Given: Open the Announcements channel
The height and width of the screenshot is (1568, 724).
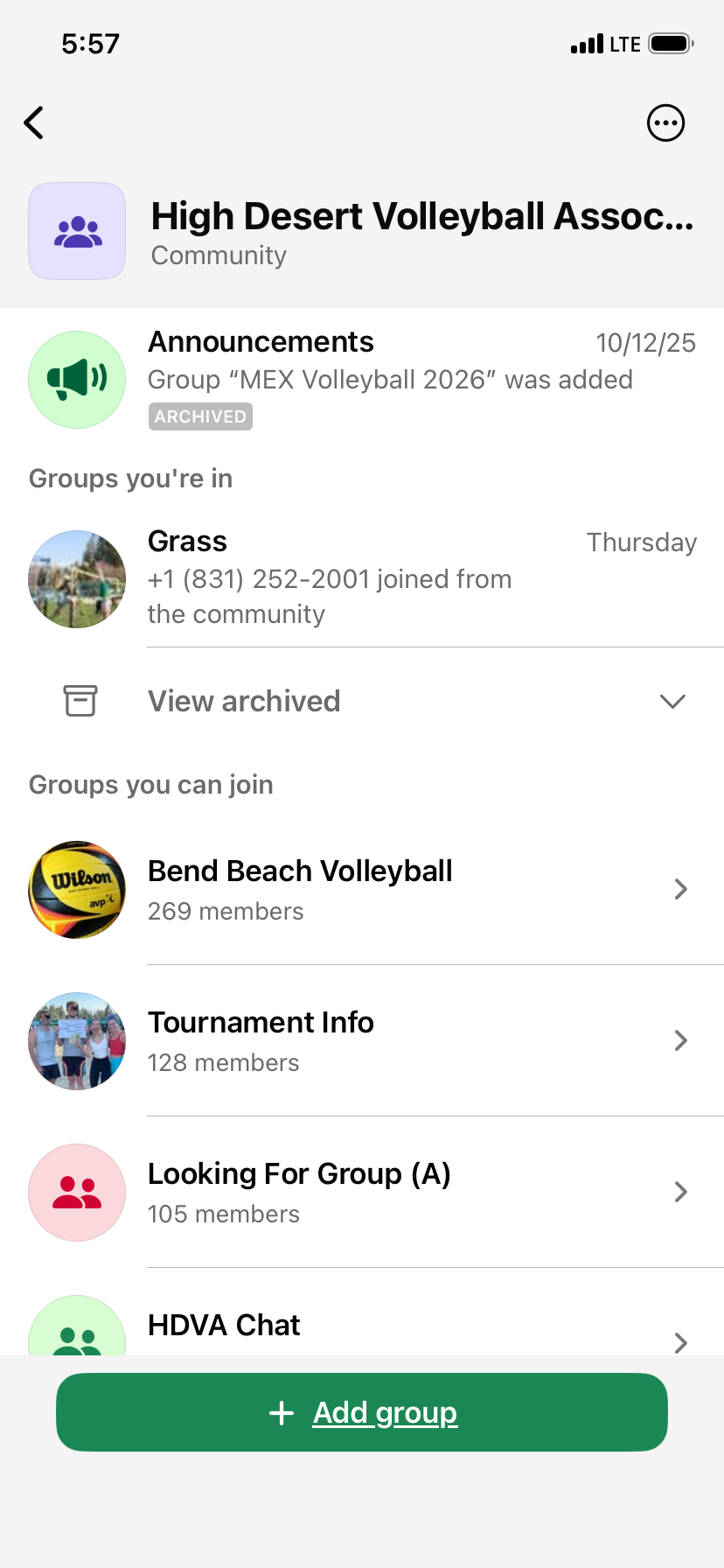Looking at the screenshot, I should (362, 380).
